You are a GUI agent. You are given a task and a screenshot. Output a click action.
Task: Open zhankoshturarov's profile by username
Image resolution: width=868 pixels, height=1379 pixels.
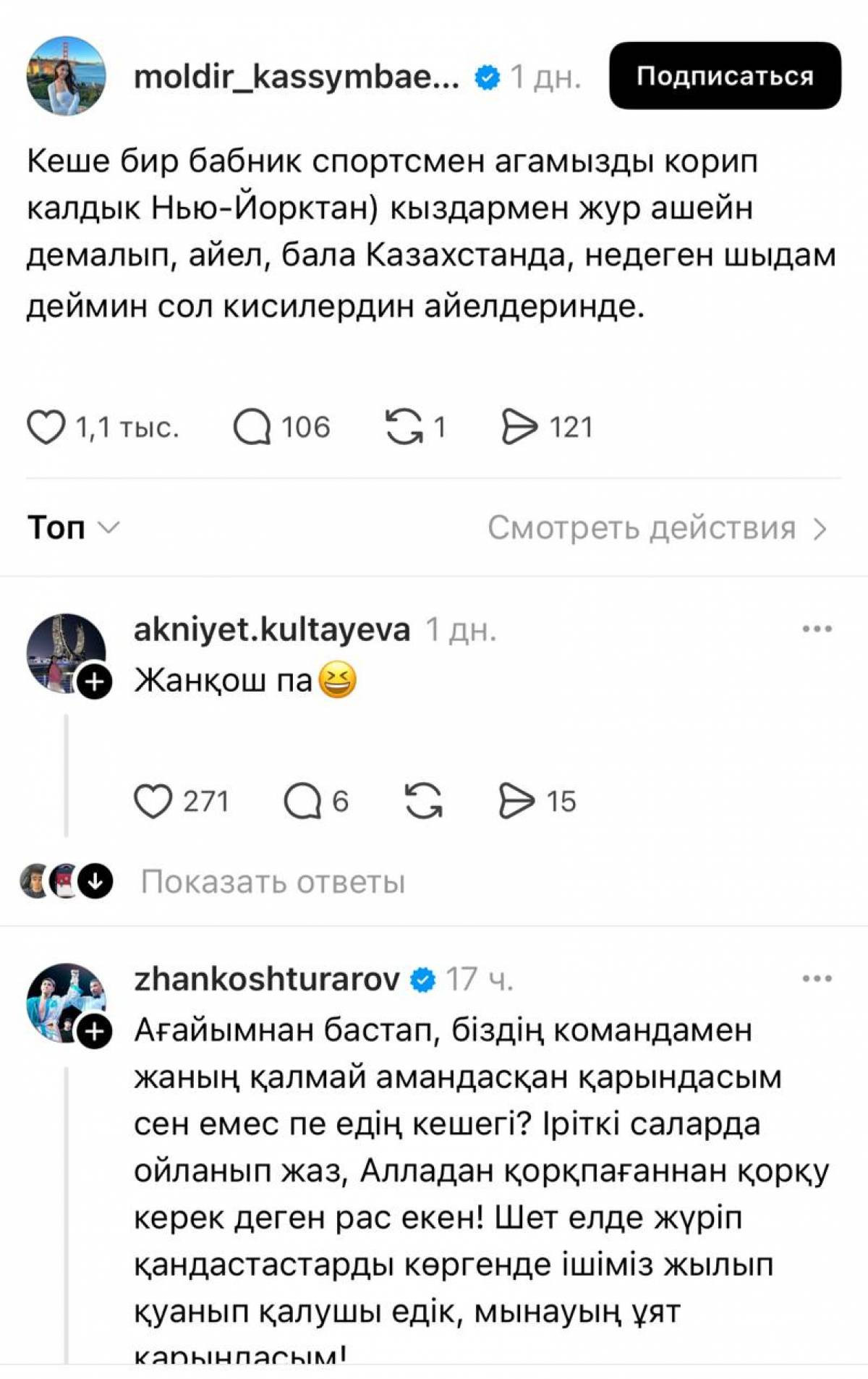click(x=266, y=979)
